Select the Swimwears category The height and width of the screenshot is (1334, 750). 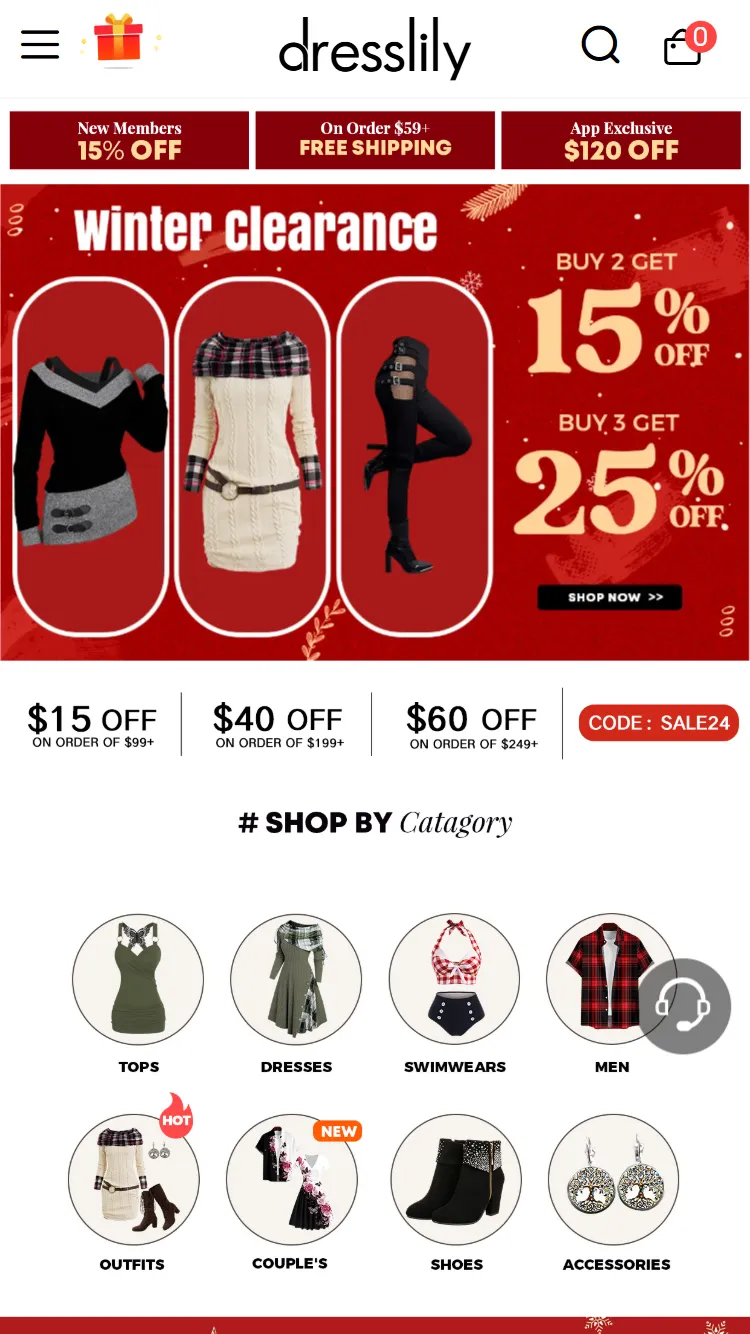[454, 980]
